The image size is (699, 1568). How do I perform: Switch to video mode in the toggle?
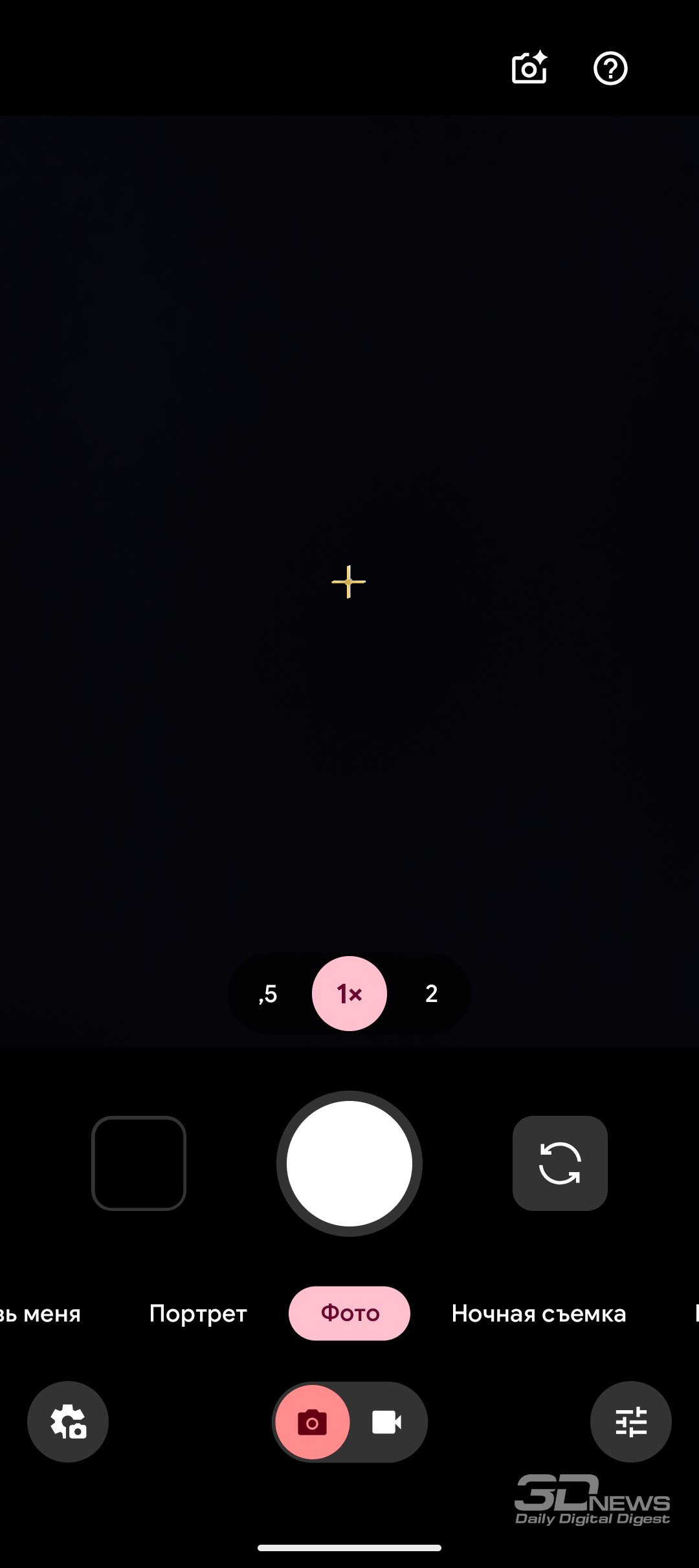(x=387, y=1422)
